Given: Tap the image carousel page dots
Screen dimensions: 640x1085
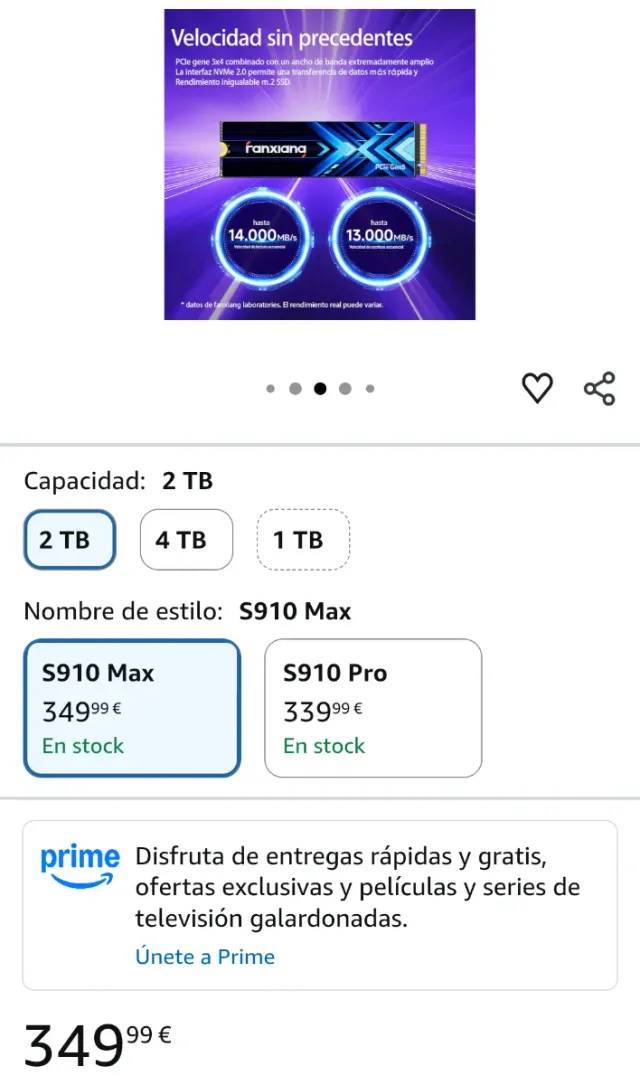Looking at the screenshot, I should point(320,389).
